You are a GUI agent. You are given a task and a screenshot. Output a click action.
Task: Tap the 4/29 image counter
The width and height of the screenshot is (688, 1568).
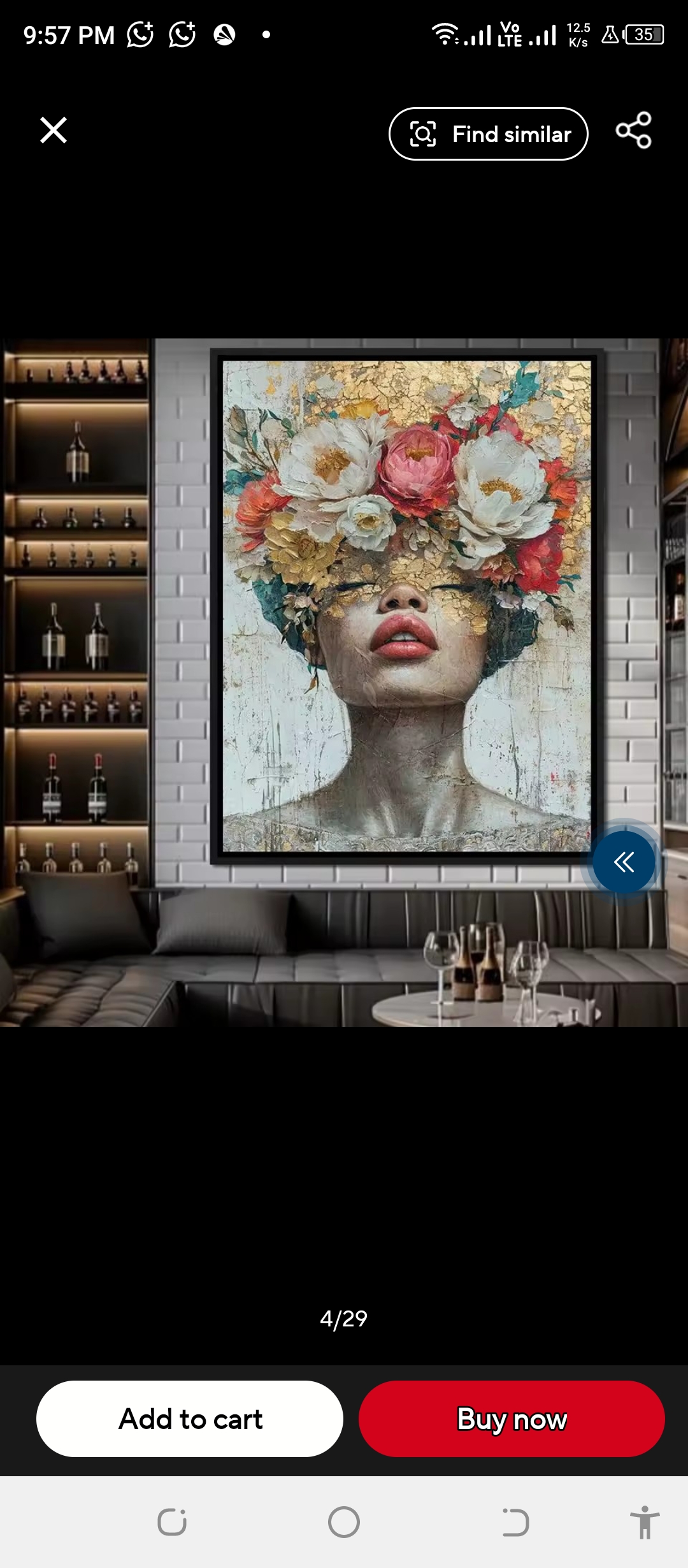coord(343,1319)
